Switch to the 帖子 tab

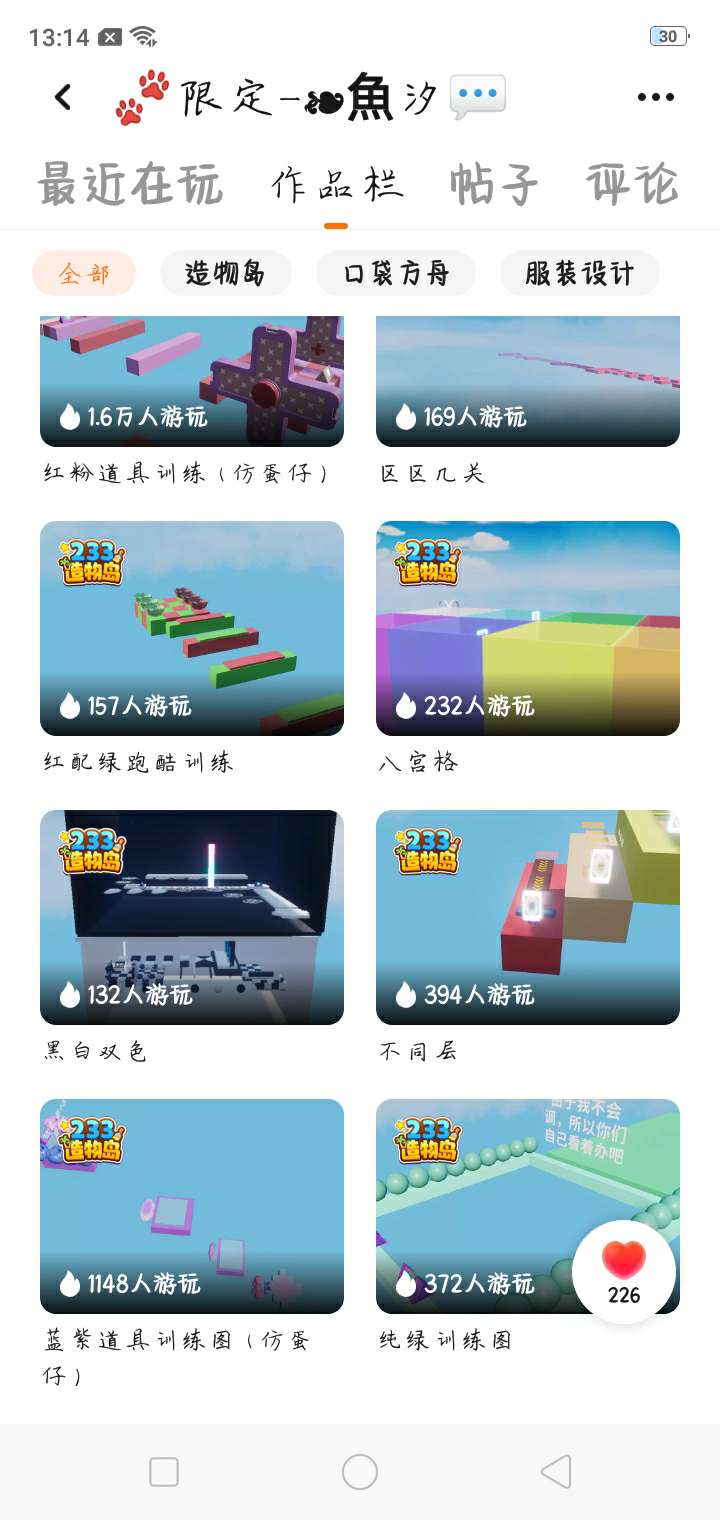(494, 186)
